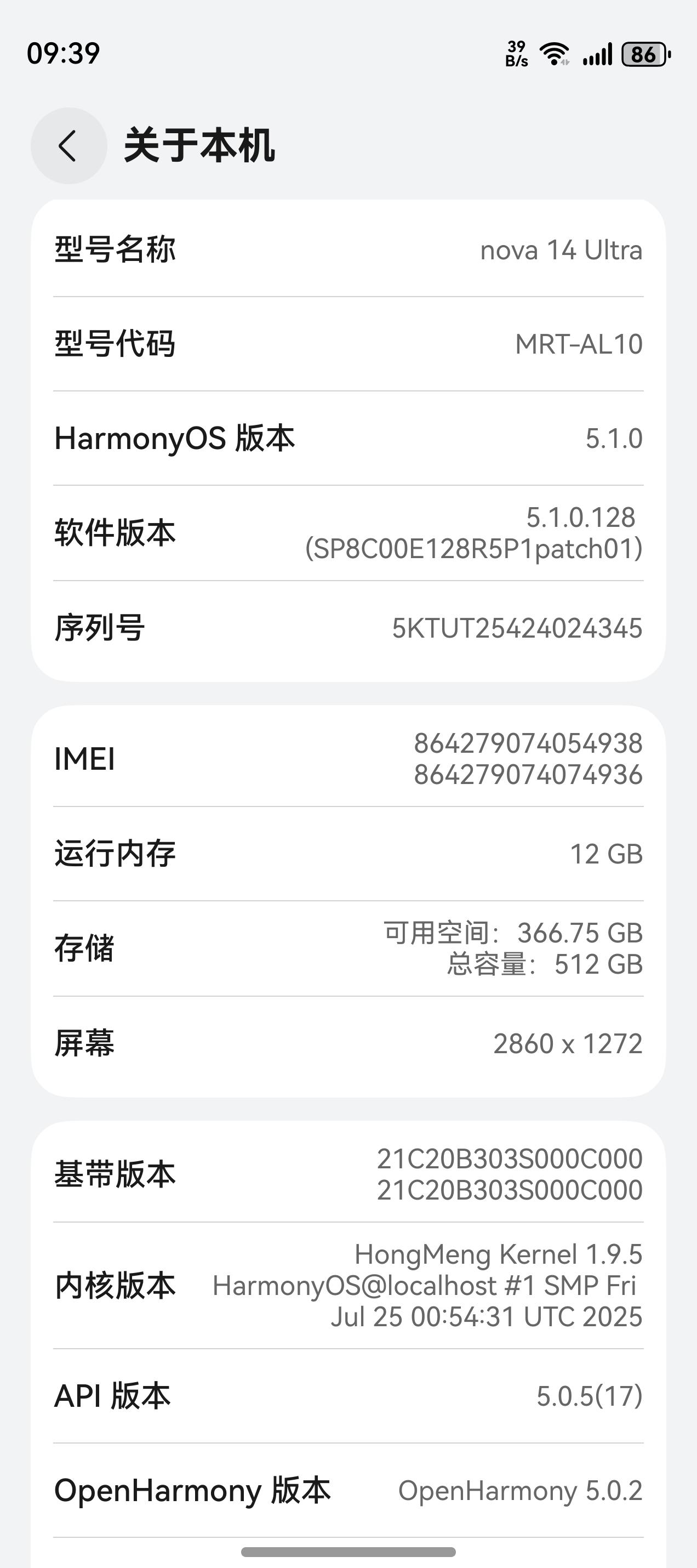Tap the 软件版本 row to reveal details
This screenshot has height=1568, width=697.
click(x=348, y=535)
